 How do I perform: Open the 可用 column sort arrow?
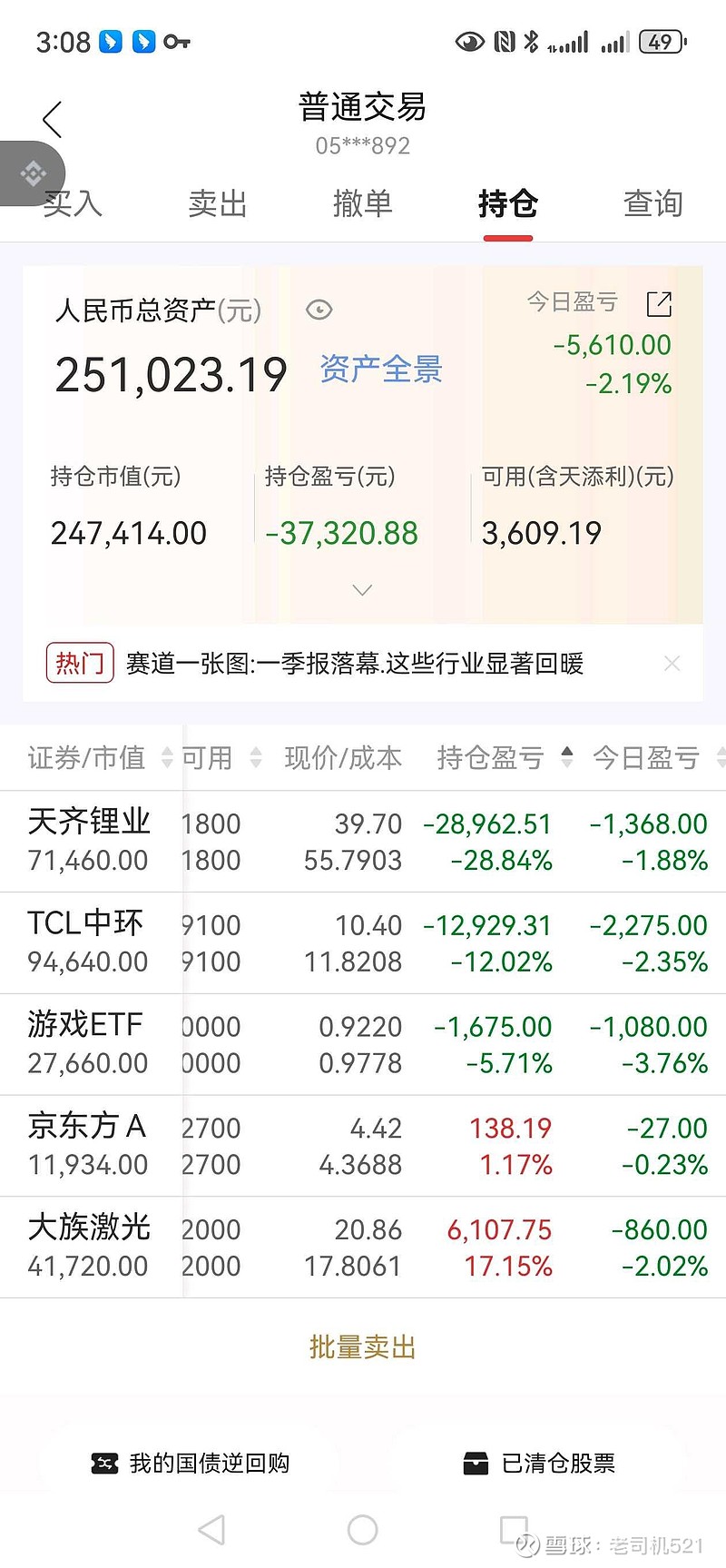[257, 757]
